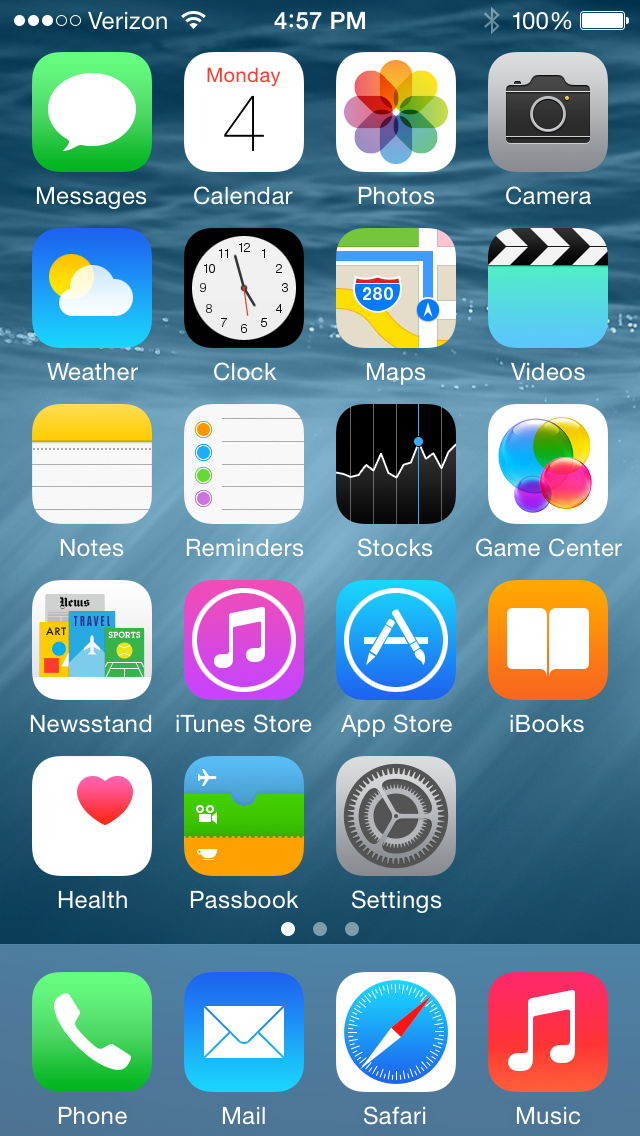Open Photos
The image size is (640, 1136).
[x=396, y=112]
